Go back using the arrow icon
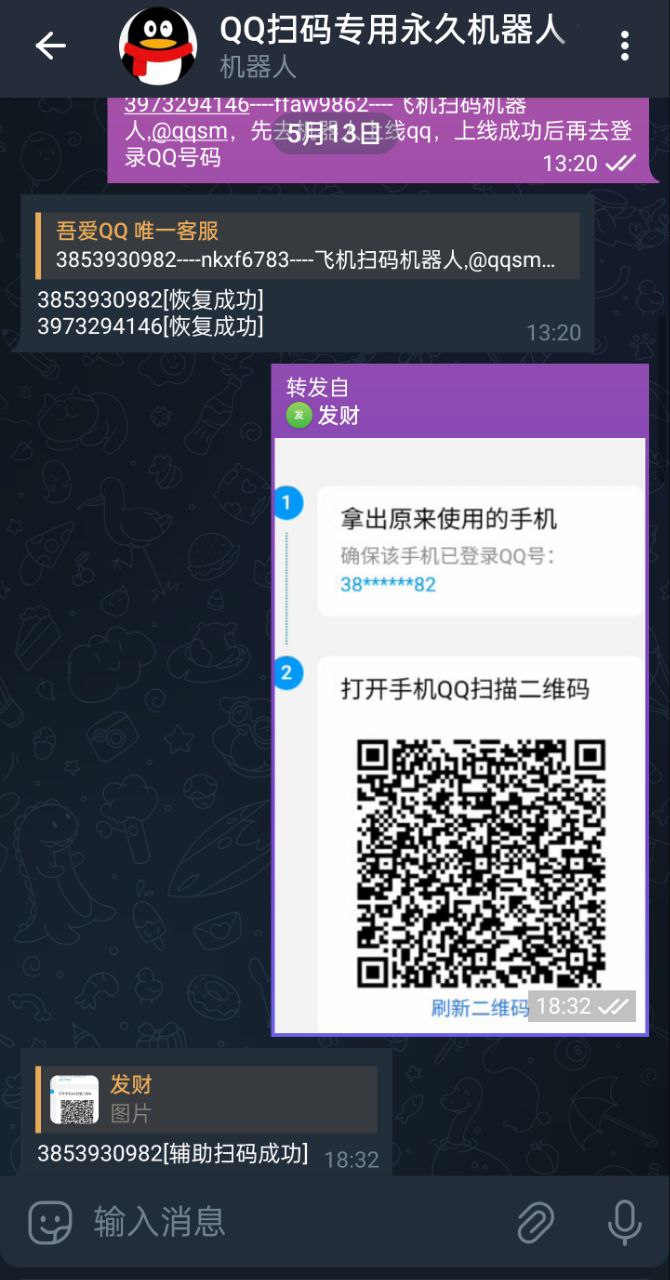Viewport: 670px width, 1280px height. 50,45
